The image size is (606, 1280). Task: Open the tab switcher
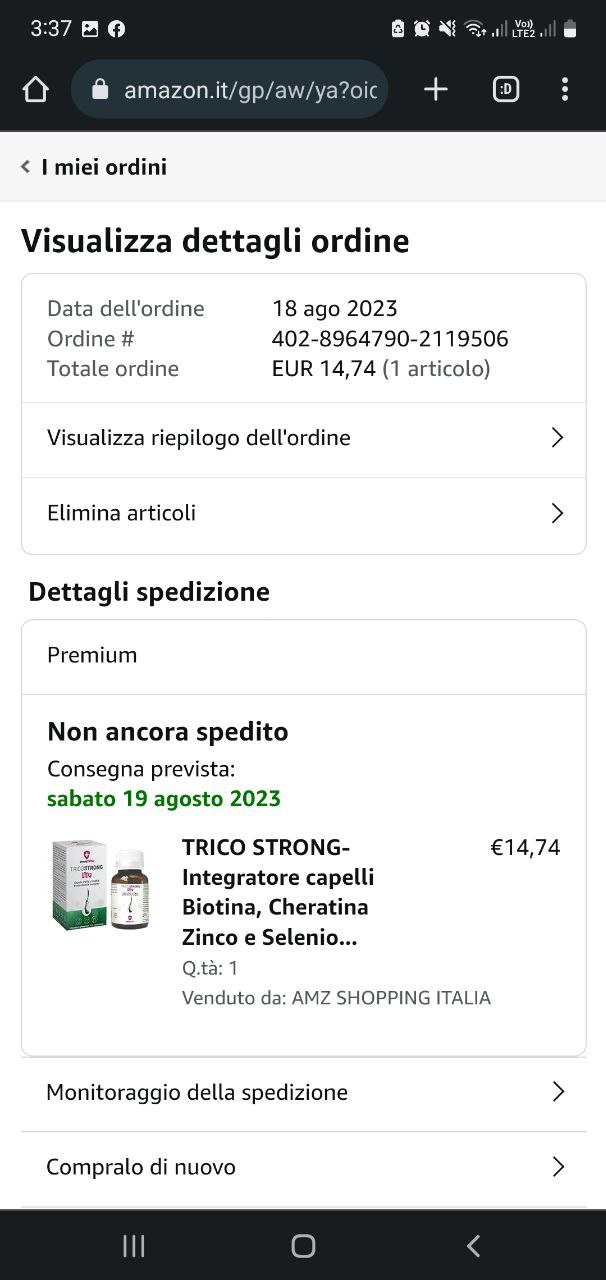tap(506, 90)
